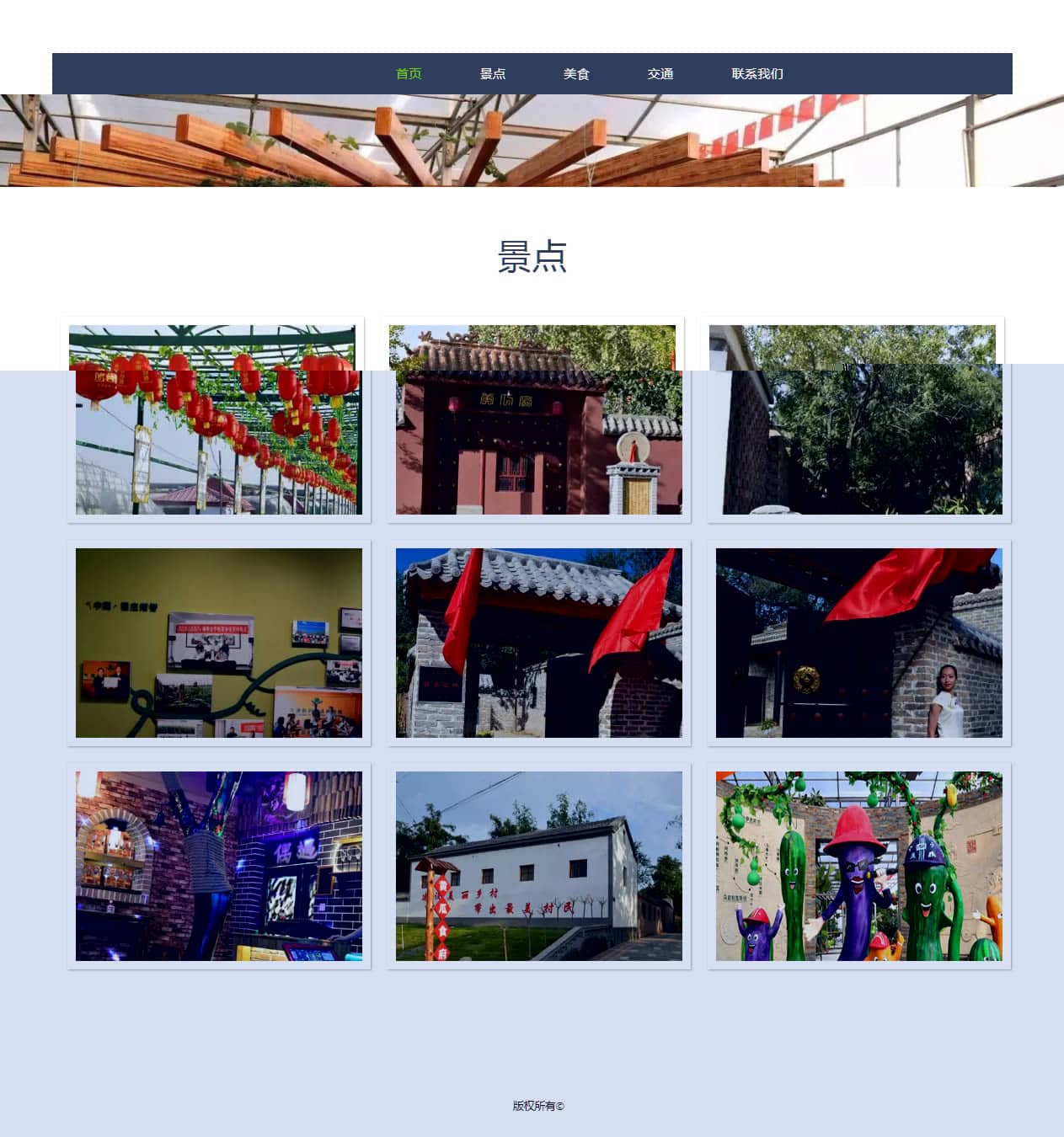1064x1137 pixels.
Task: Select 交通 in the navigation bar
Action: coord(660,74)
